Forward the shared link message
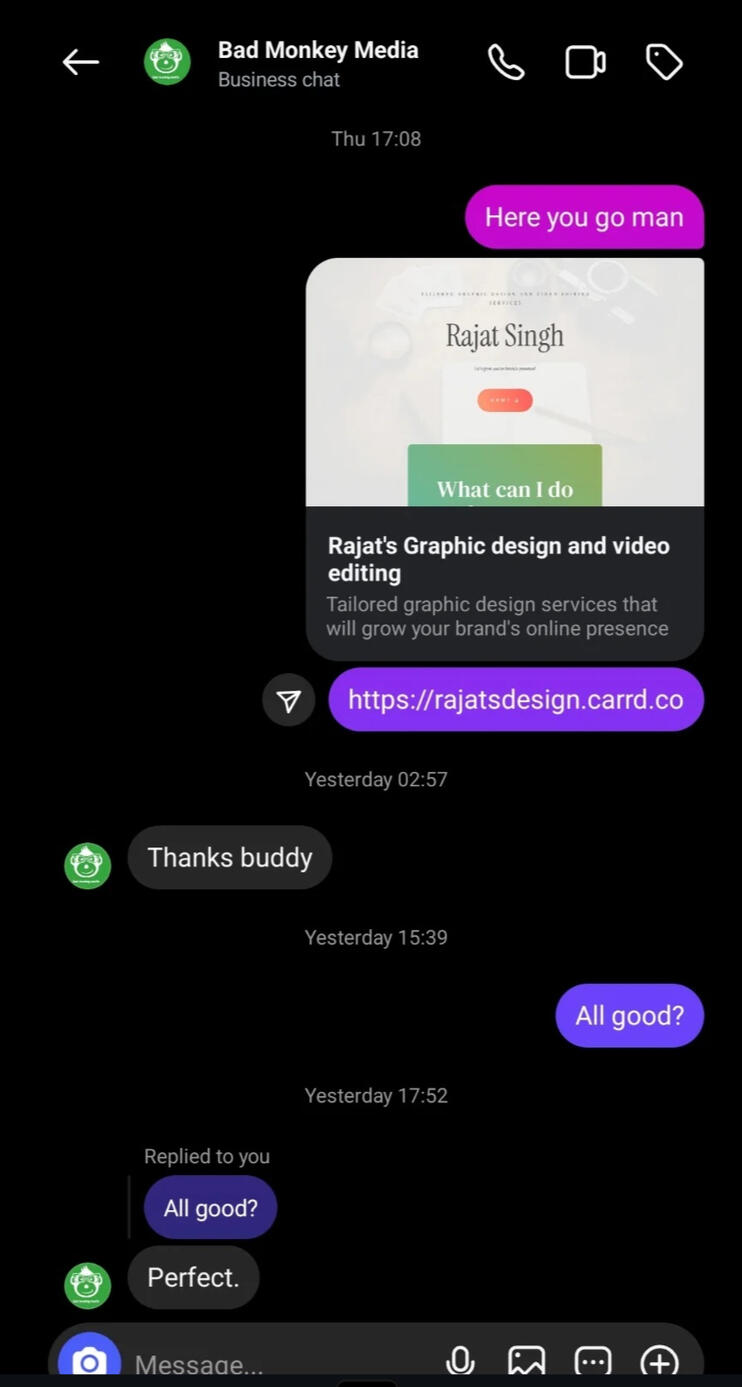This screenshot has width=742, height=1387. [288, 700]
